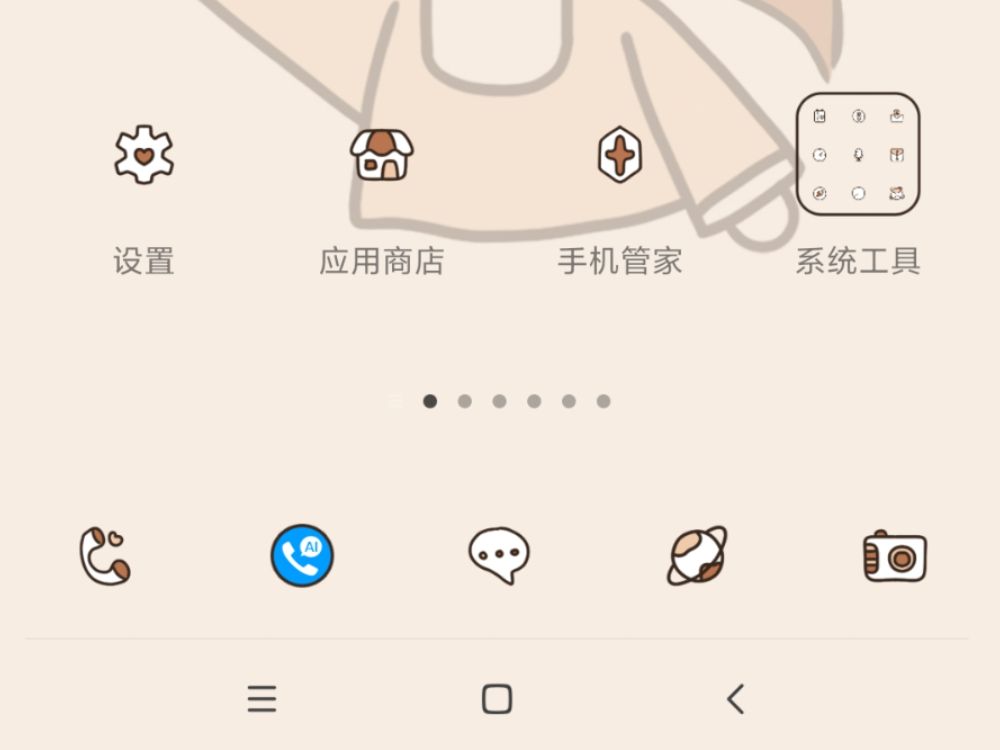The height and width of the screenshot is (750, 1000).
Task: Tap the system back arrow
Action: click(x=736, y=699)
